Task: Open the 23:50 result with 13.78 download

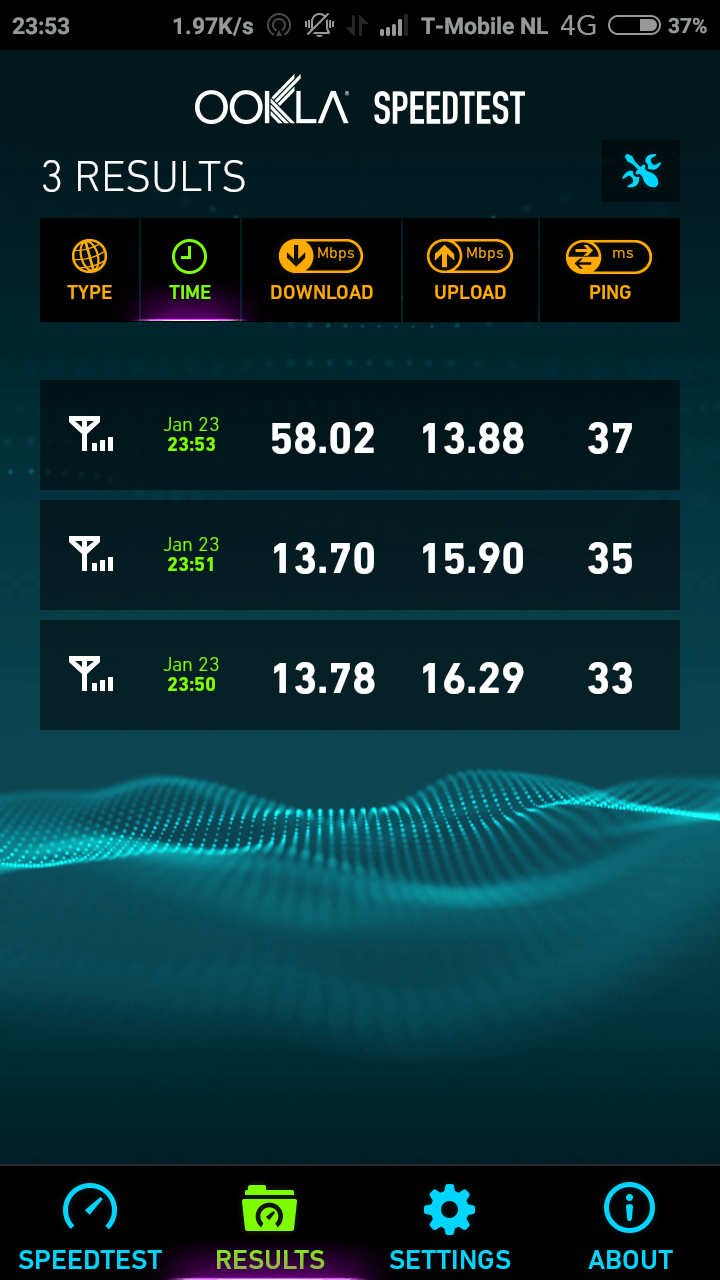Action: [x=360, y=675]
